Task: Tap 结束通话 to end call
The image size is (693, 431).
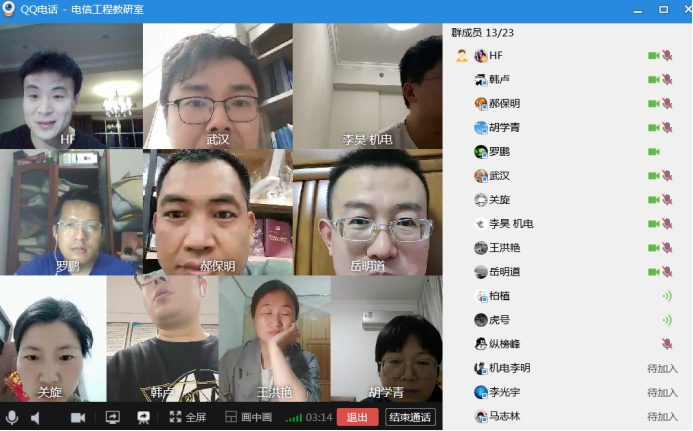Action: (x=410, y=417)
